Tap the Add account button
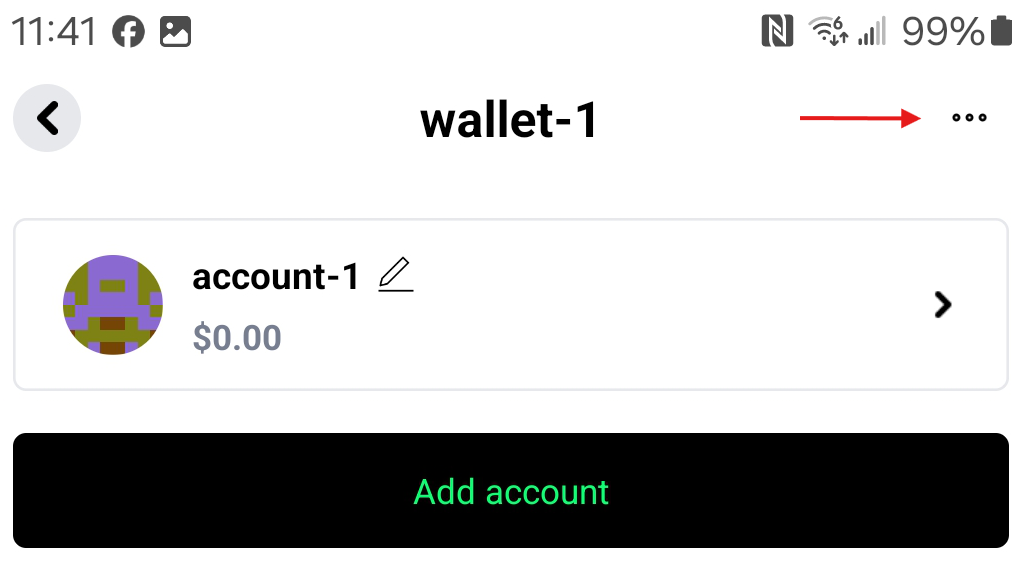This screenshot has width=1021, height=561. (x=510, y=491)
